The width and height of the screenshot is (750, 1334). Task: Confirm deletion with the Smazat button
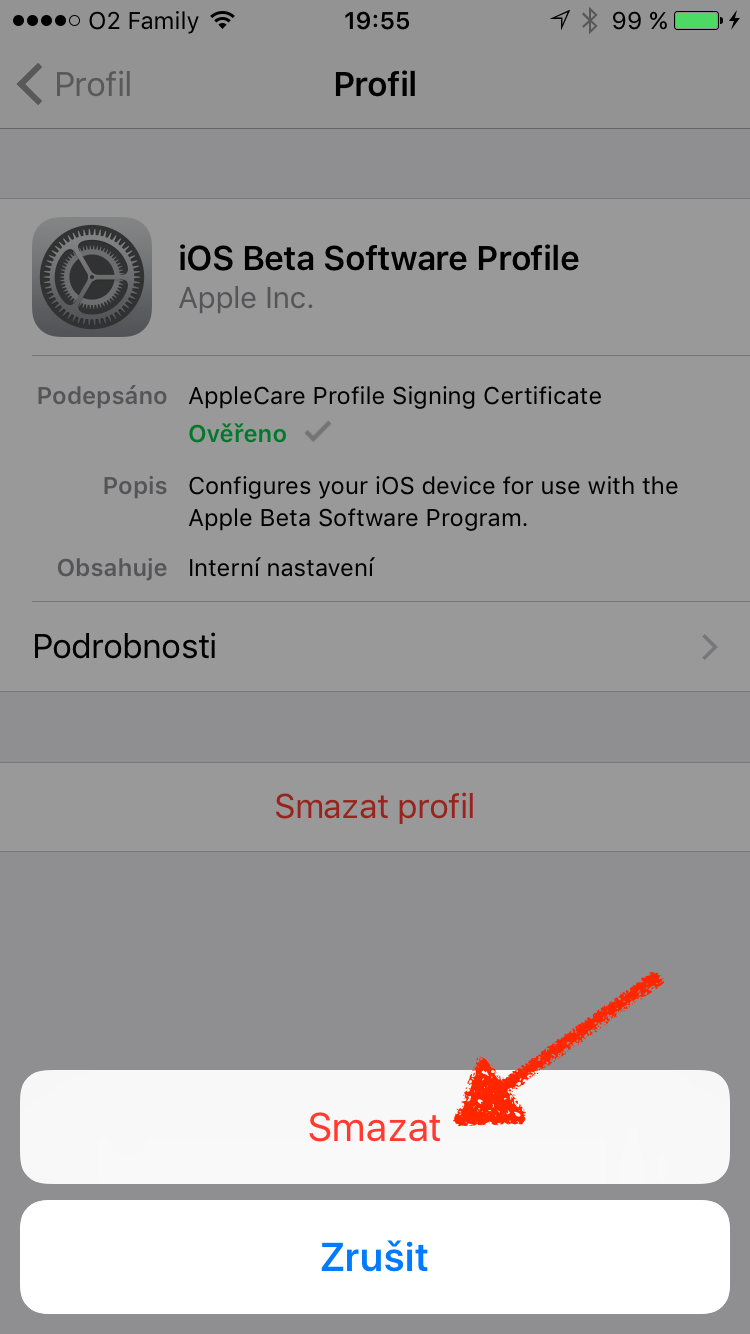pyautogui.click(x=374, y=1127)
